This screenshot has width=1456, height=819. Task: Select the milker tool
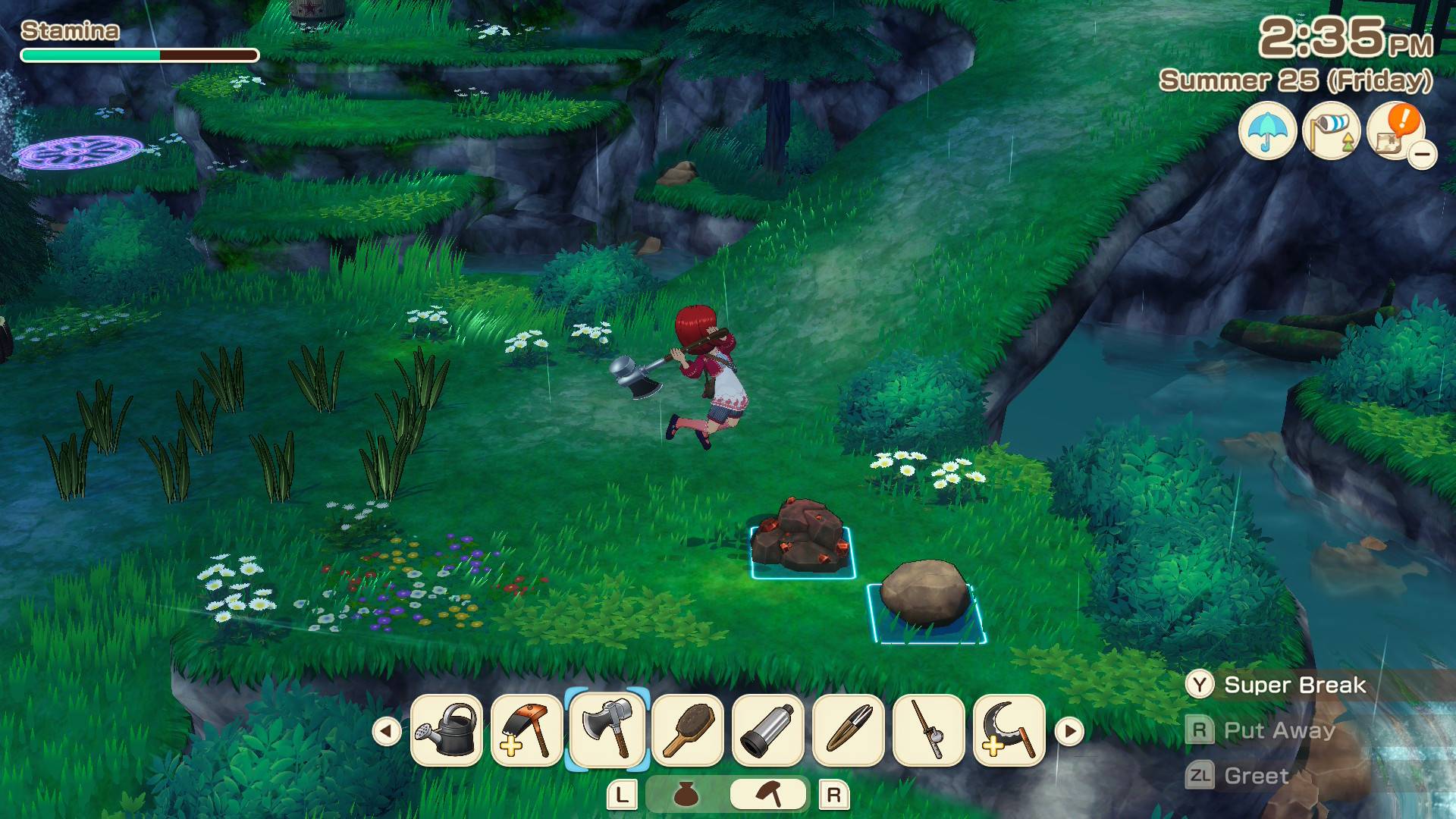point(768,730)
